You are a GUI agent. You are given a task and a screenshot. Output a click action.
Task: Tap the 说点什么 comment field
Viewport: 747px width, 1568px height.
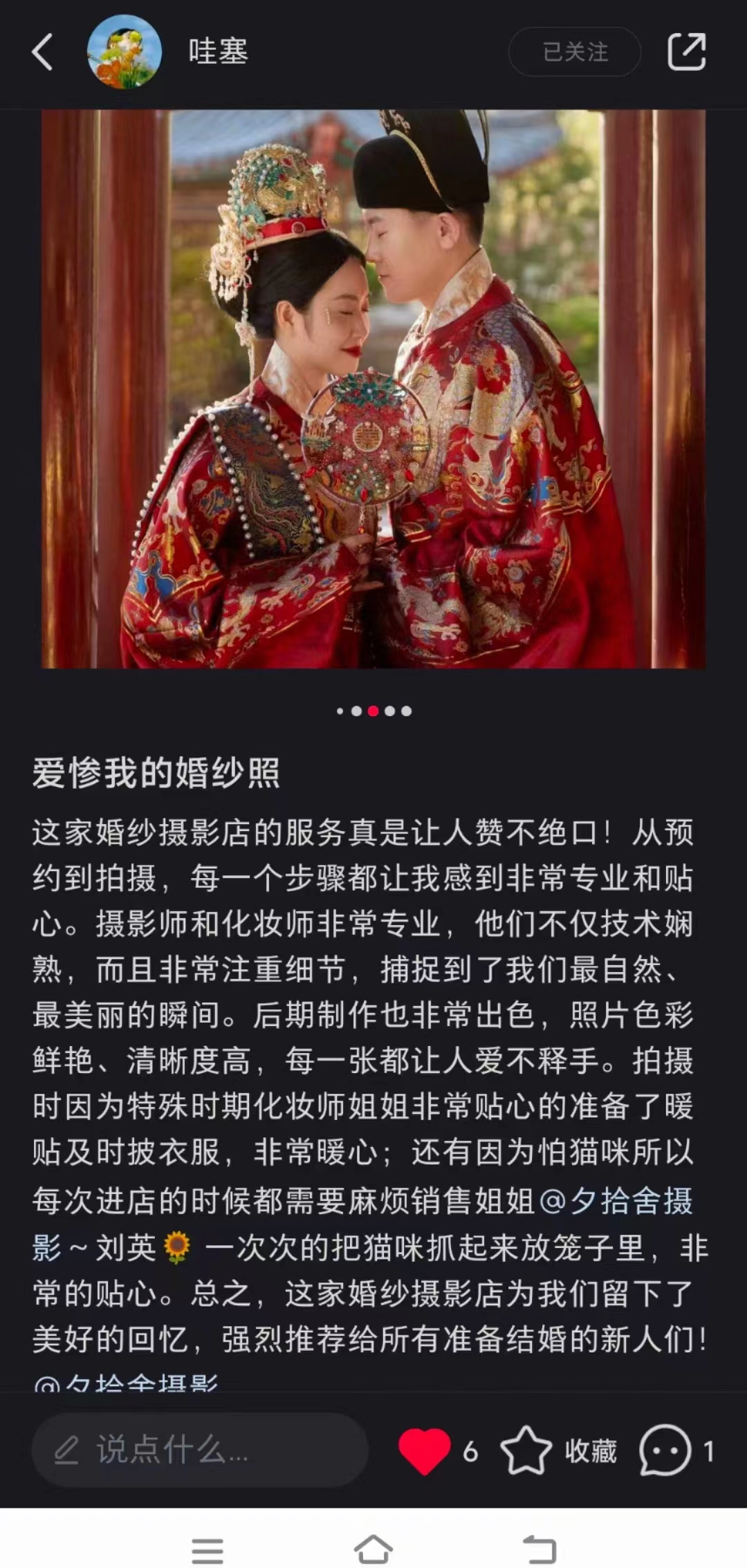(x=199, y=1450)
